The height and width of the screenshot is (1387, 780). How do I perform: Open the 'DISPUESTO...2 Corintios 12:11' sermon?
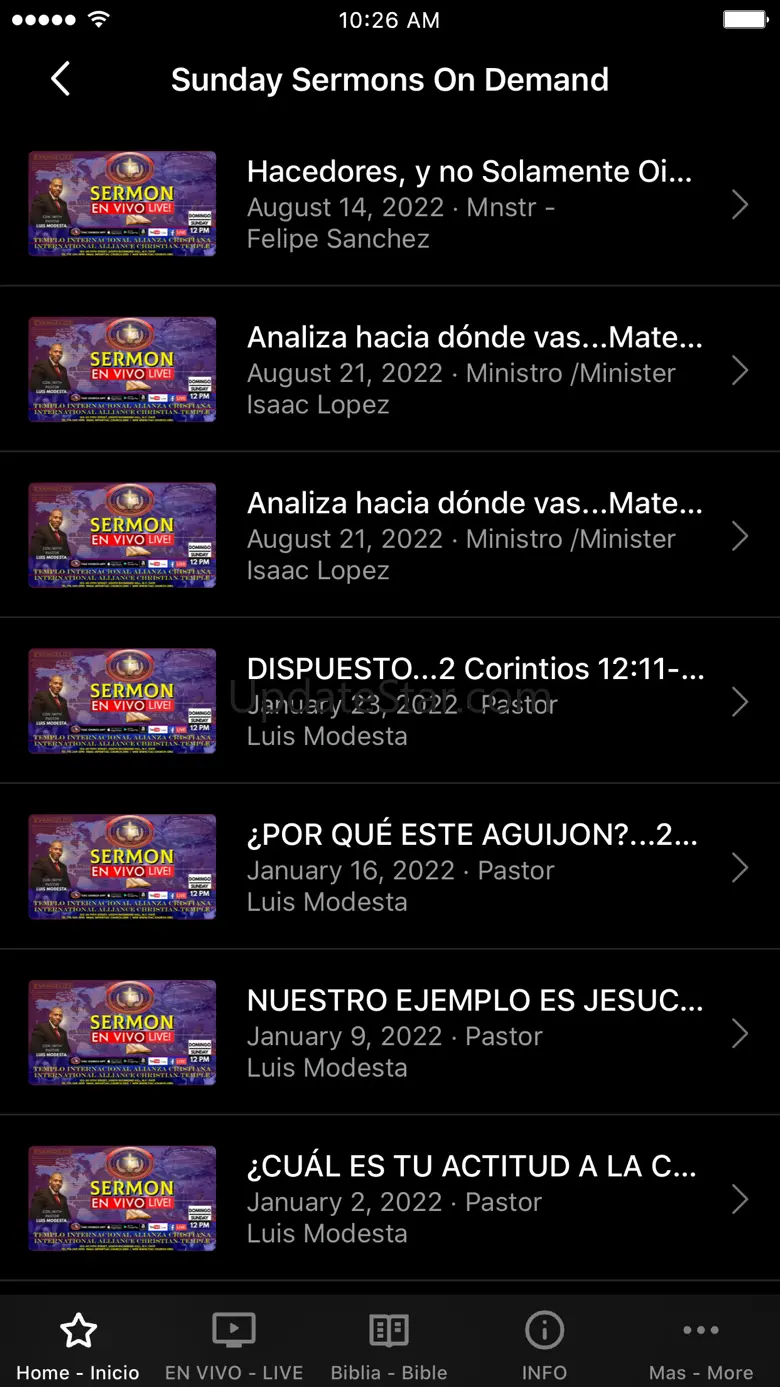(390, 701)
